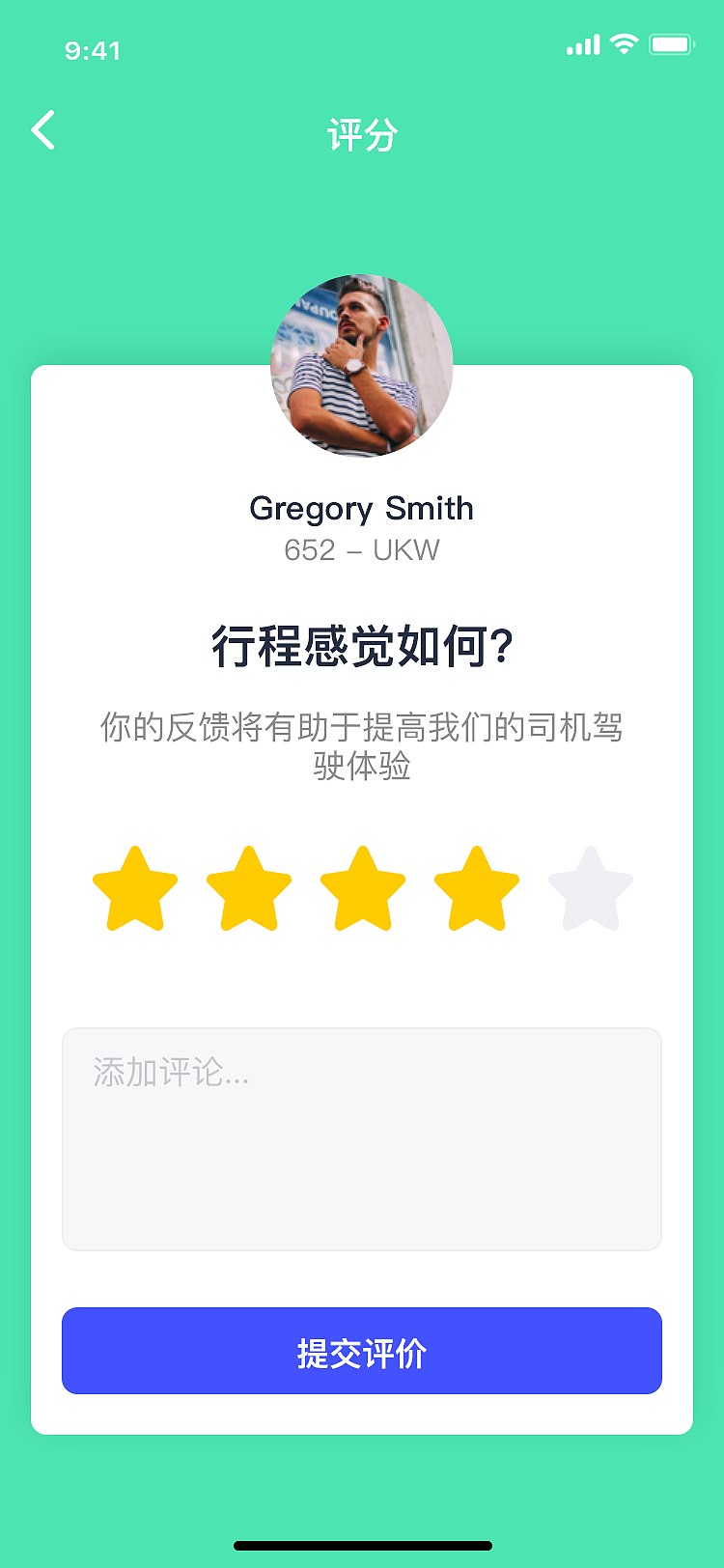Click the license plate 652 – UKW

click(x=362, y=550)
